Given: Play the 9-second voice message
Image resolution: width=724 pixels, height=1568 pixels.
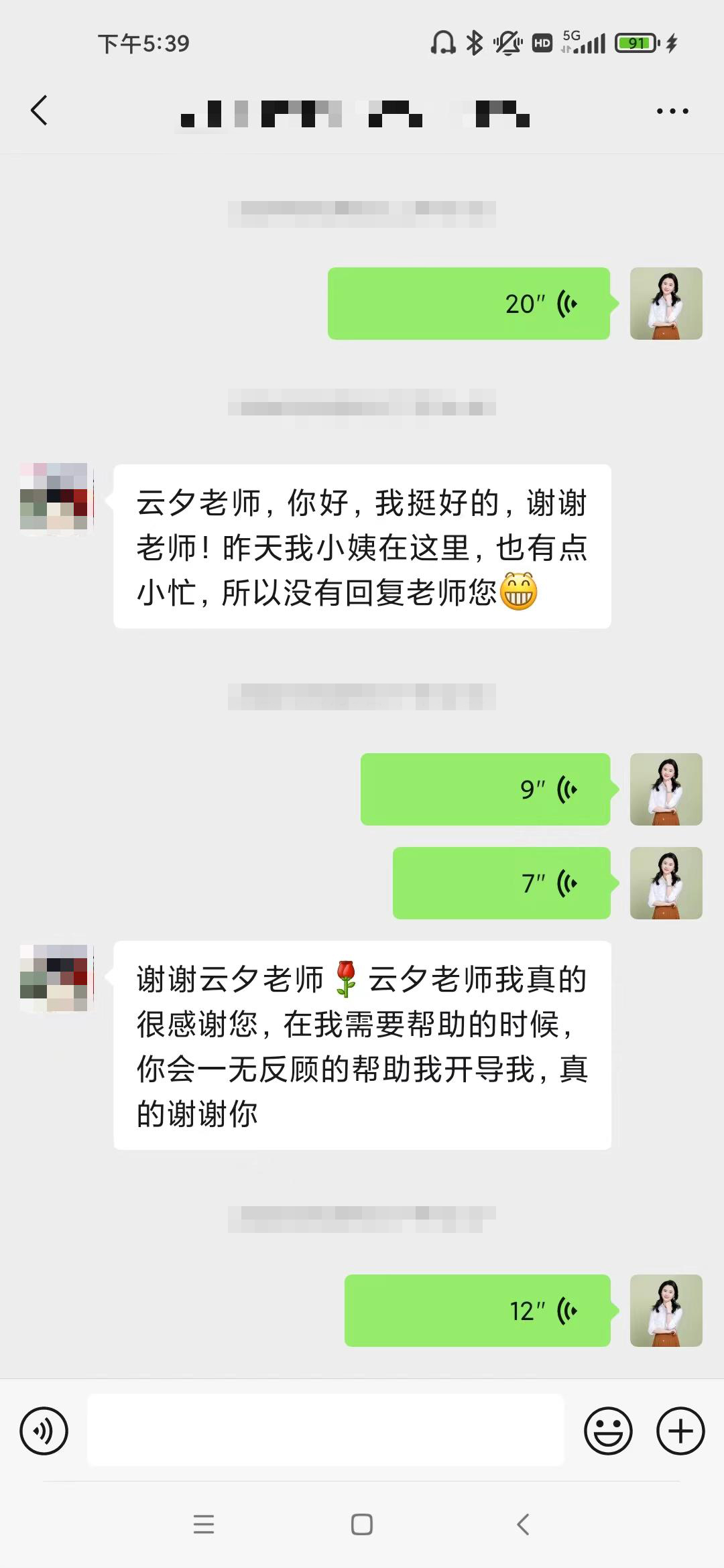Looking at the screenshot, I should pos(485,789).
